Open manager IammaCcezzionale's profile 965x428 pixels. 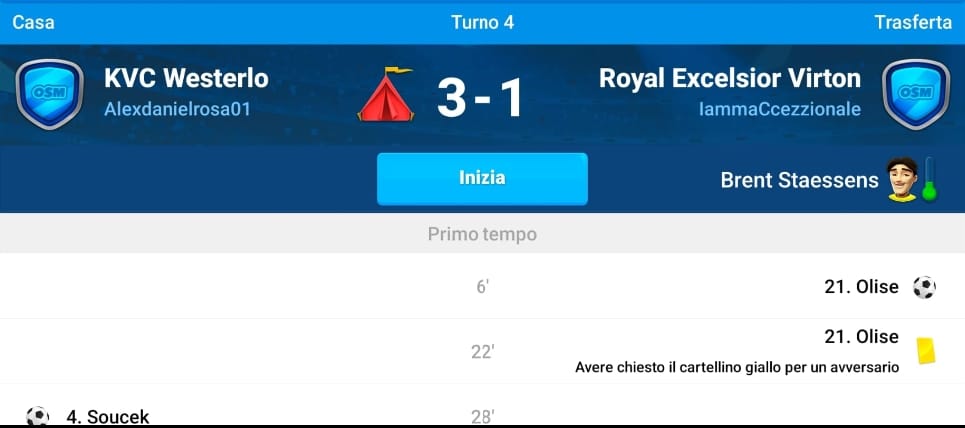point(780,109)
